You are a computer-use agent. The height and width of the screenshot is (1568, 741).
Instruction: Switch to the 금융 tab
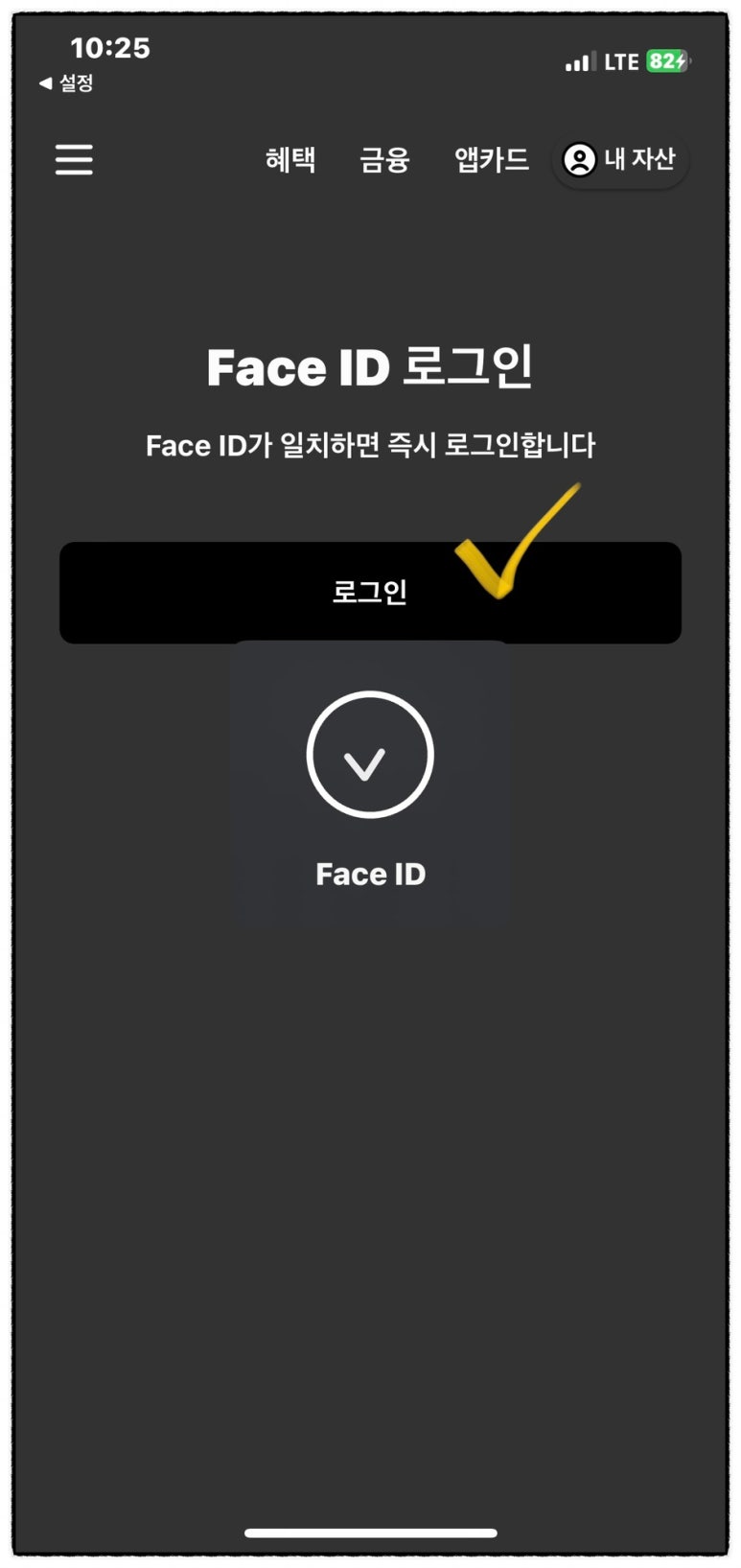pyautogui.click(x=384, y=159)
